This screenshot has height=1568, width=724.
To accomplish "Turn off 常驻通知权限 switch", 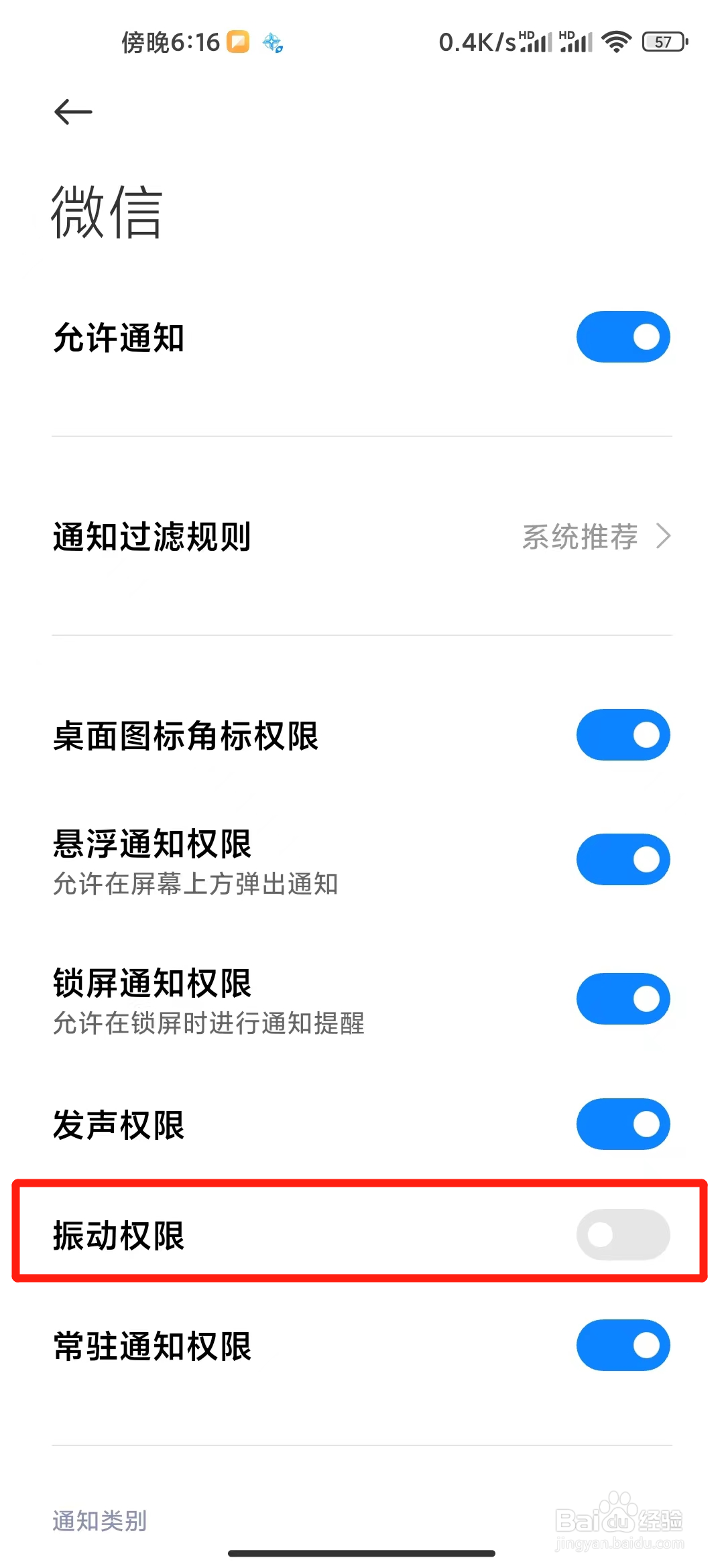I will tap(623, 1345).
